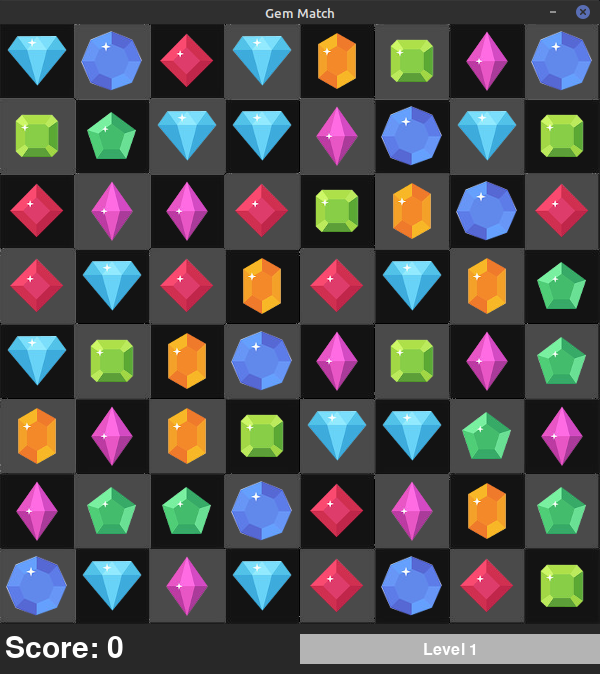Choose the green square gem in the bottom row
Viewport: 600px width, 674px height.
(562, 586)
